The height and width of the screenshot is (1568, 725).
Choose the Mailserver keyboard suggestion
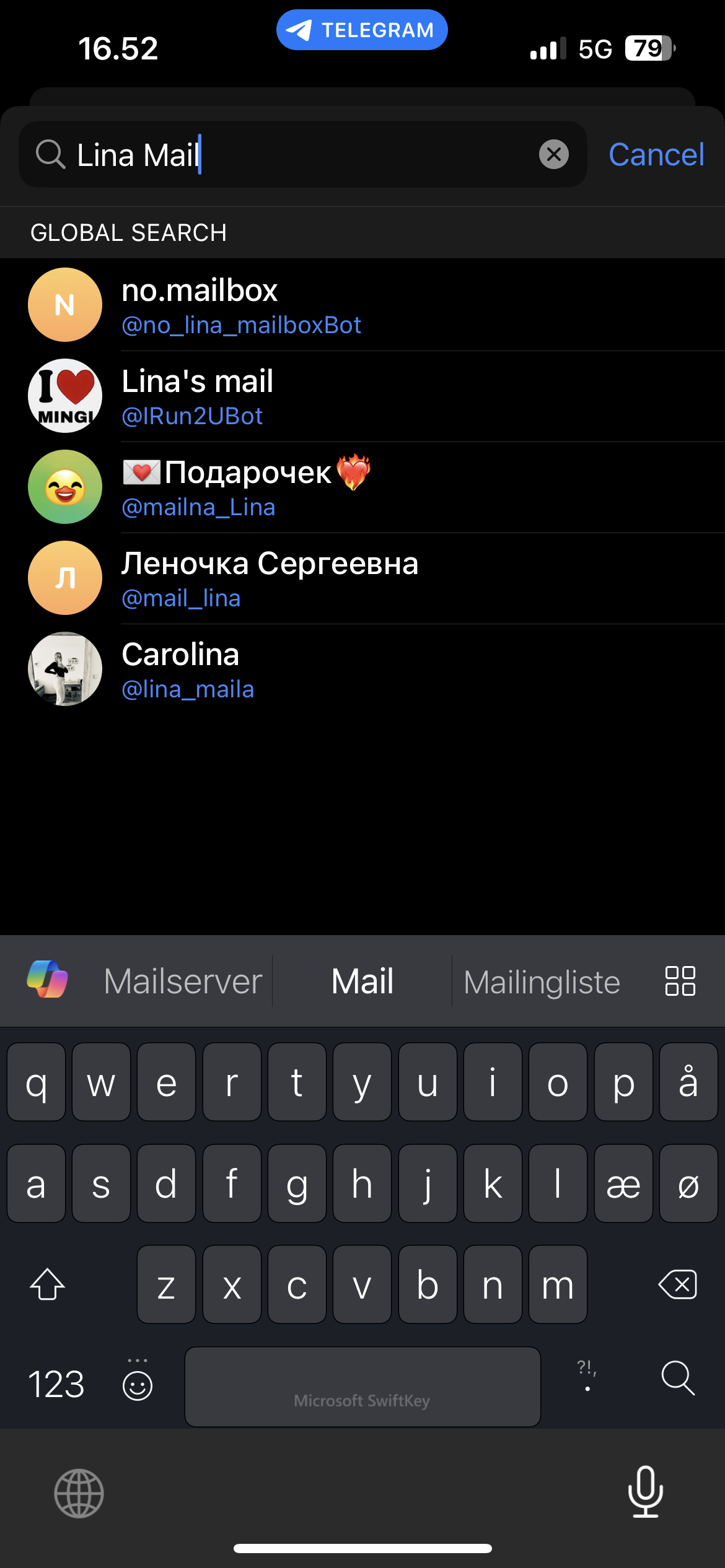[183, 982]
